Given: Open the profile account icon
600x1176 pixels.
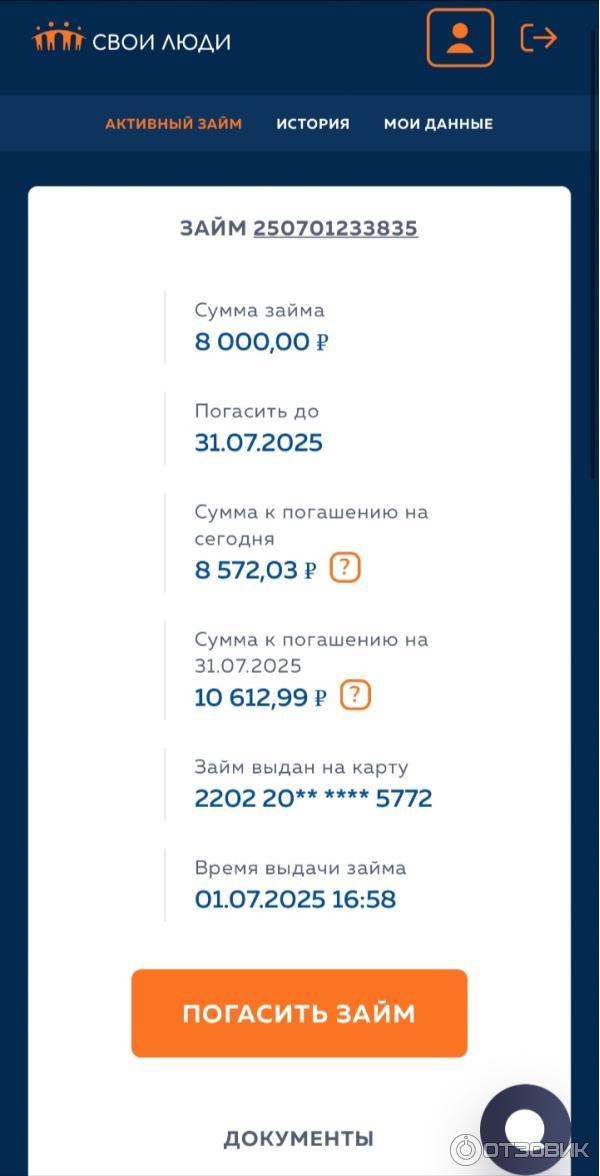Looking at the screenshot, I should pos(460,38).
